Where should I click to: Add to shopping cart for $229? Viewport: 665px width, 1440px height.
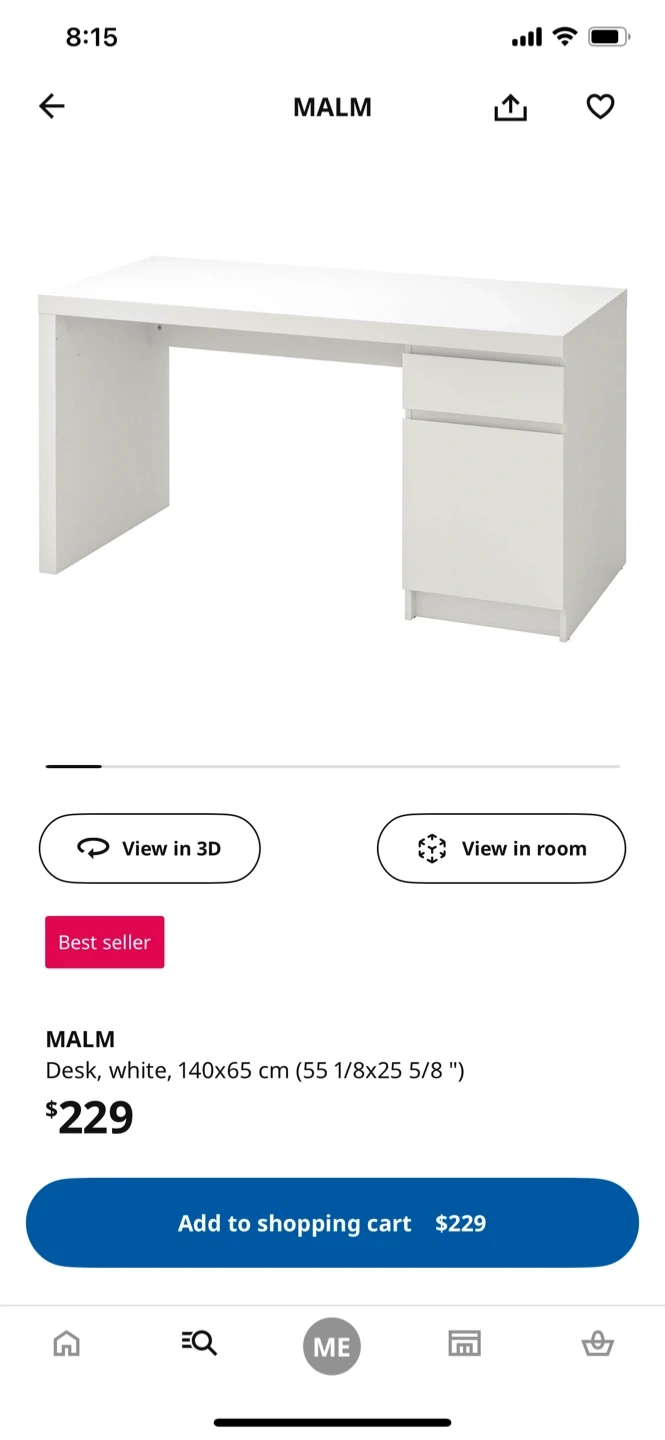coord(332,1223)
